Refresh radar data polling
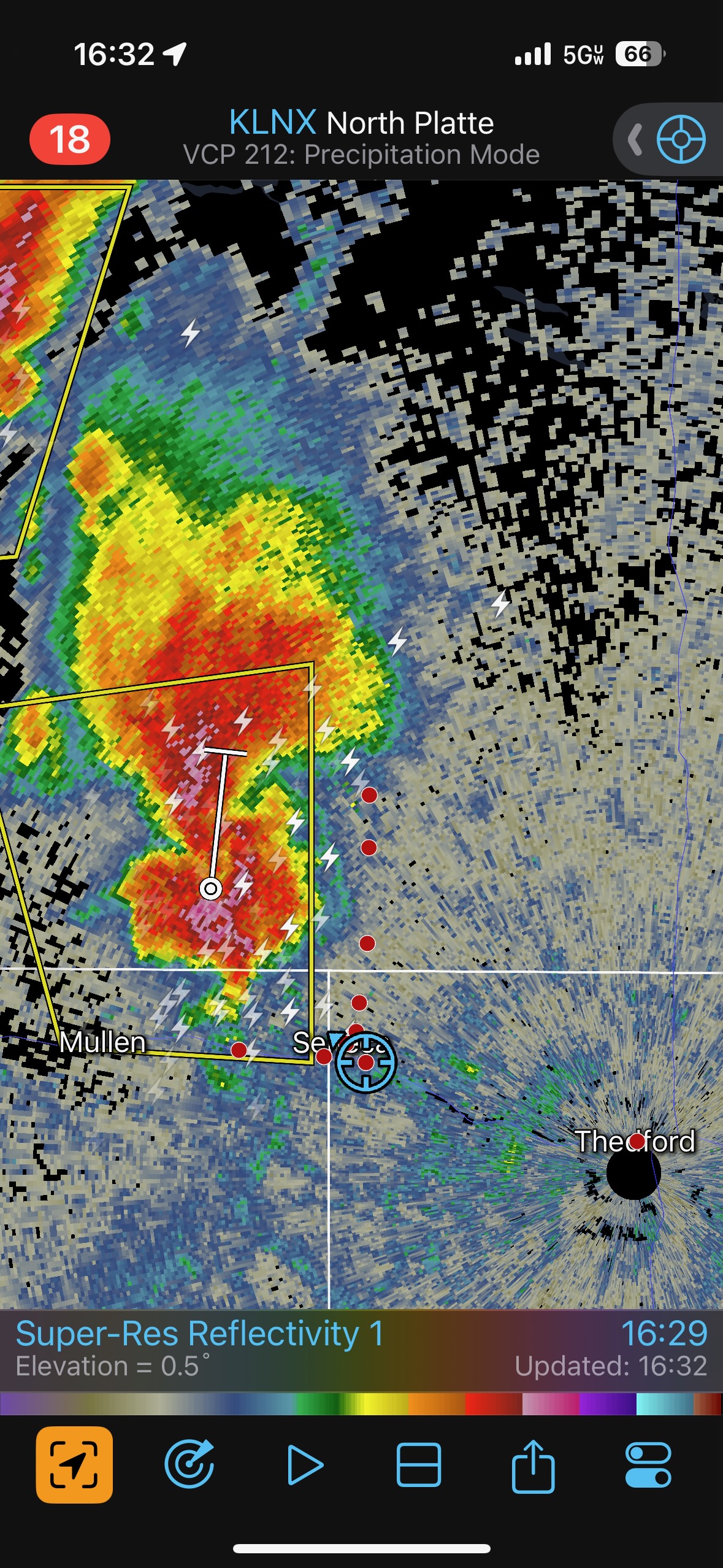 click(x=189, y=1465)
